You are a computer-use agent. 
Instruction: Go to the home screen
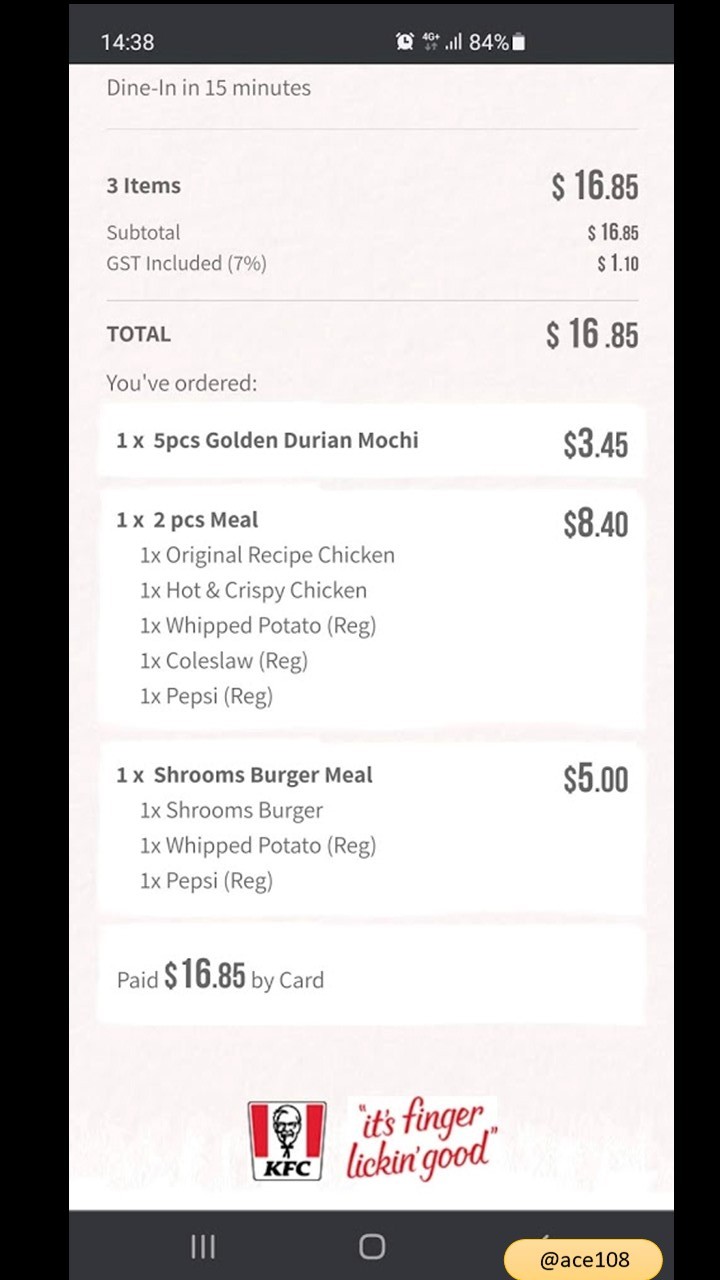(x=372, y=1246)
